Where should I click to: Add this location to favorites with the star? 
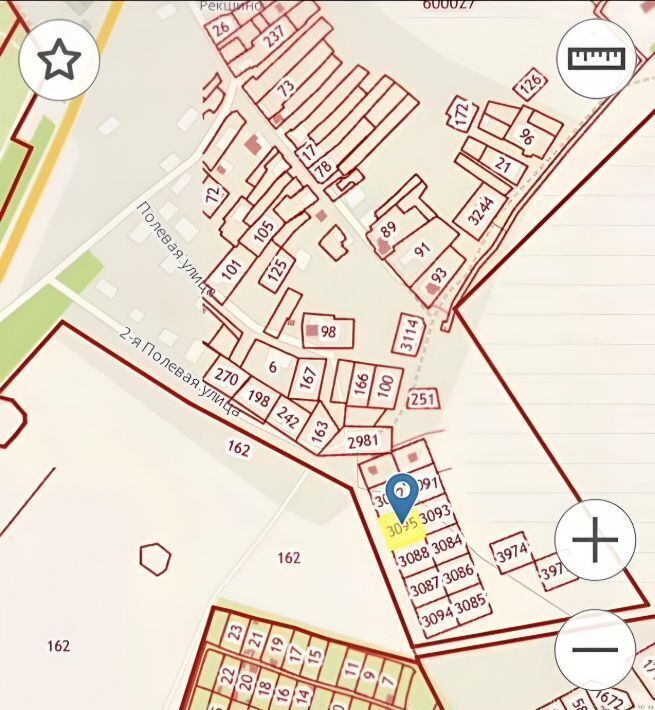[x=59, y=59]
